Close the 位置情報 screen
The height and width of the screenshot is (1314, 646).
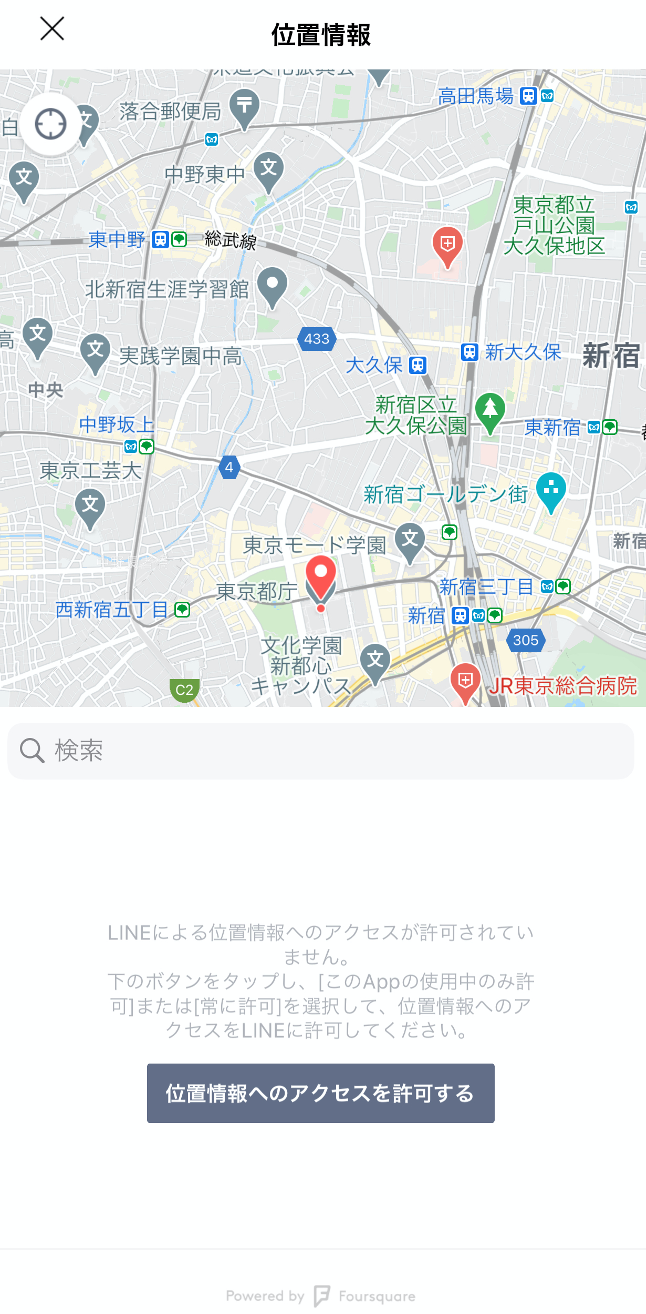[x=52, y=29]
